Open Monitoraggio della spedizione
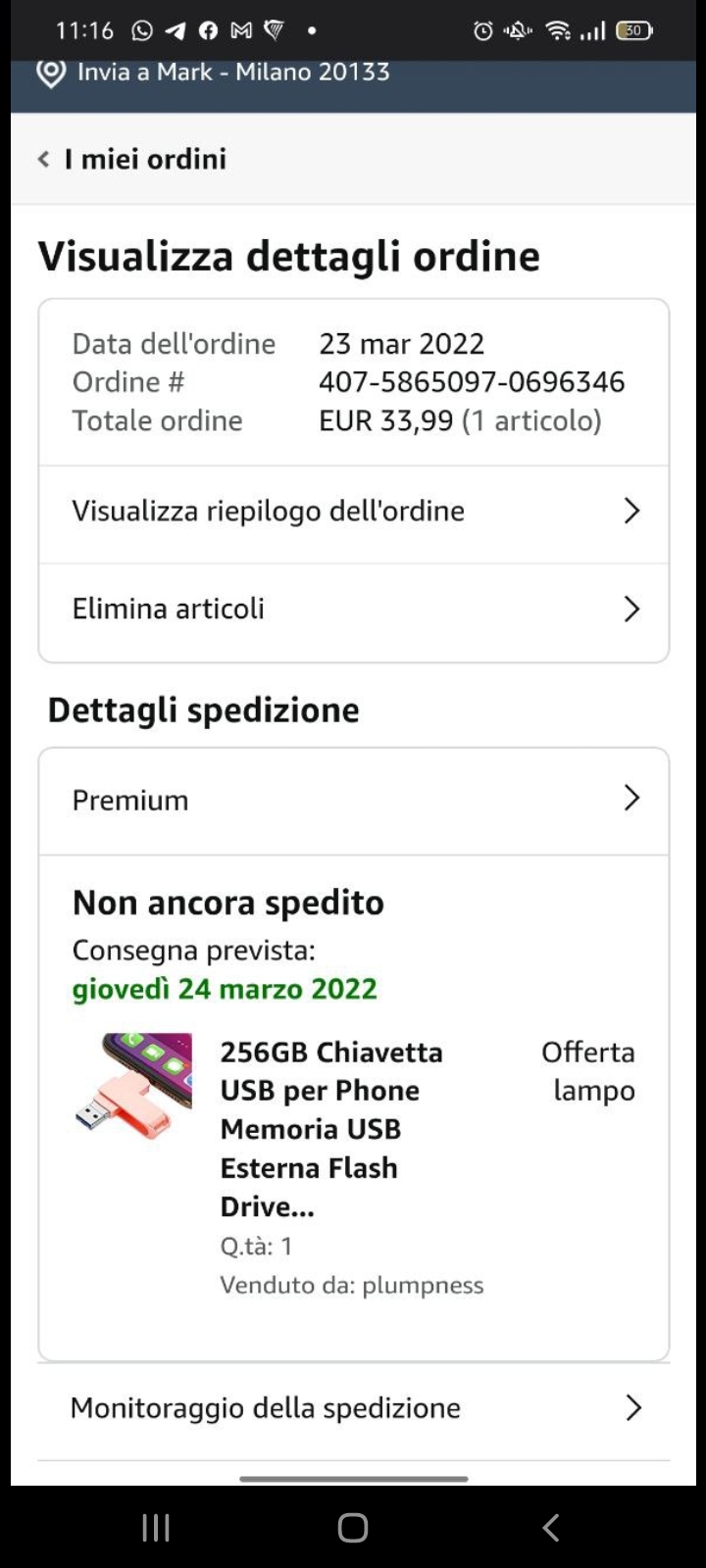 coord(353,1408)
